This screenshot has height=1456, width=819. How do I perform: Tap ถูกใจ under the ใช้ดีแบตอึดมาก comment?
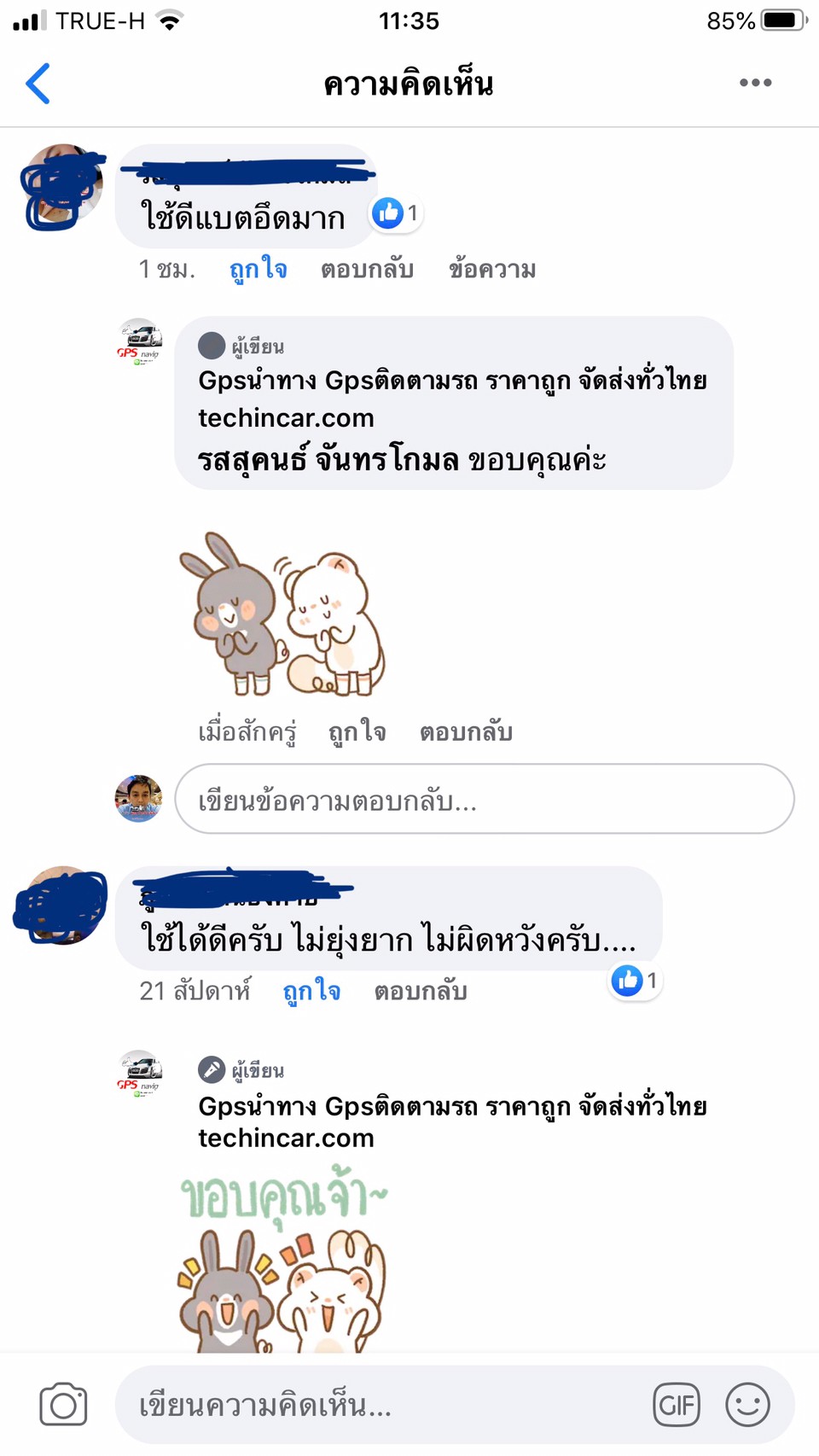[258, 270]
